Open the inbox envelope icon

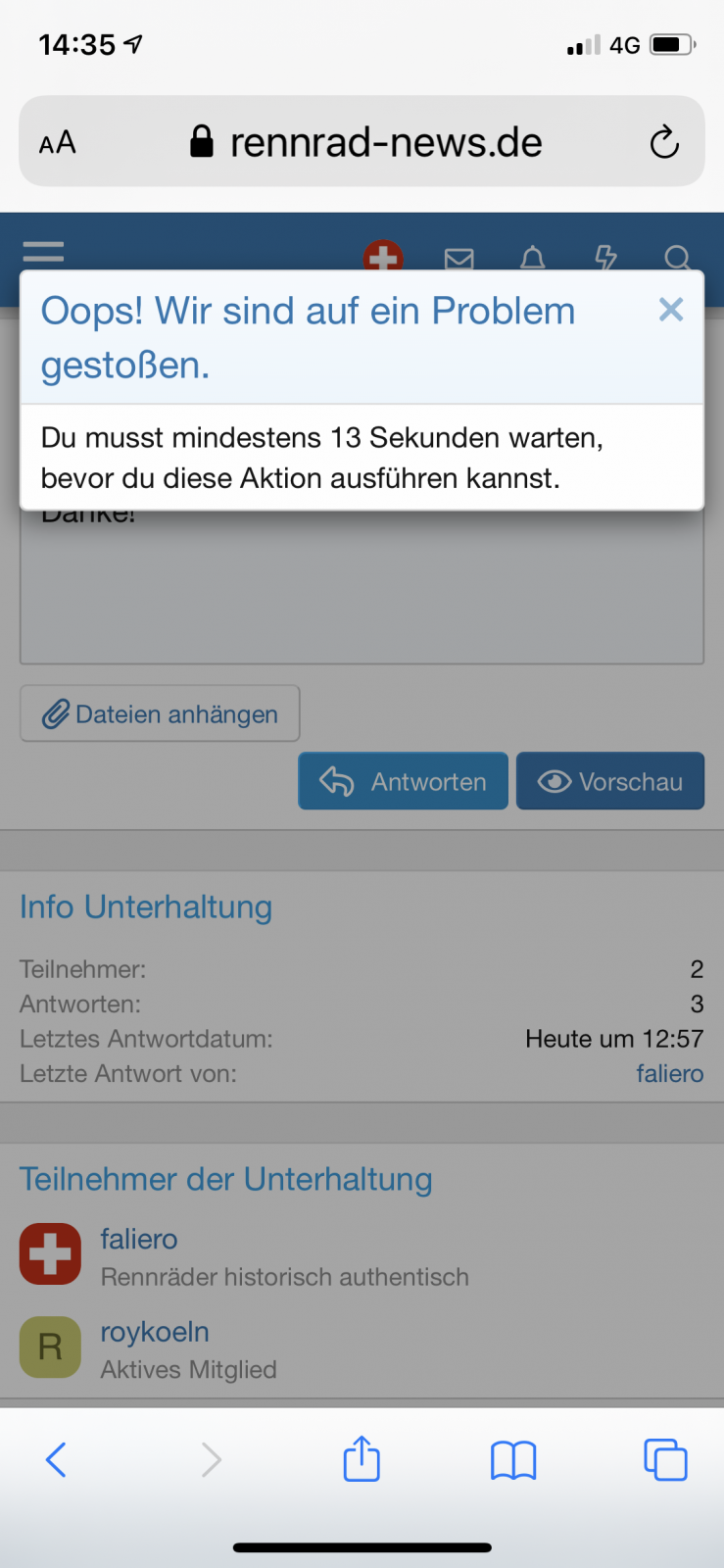tap(459, 258)
